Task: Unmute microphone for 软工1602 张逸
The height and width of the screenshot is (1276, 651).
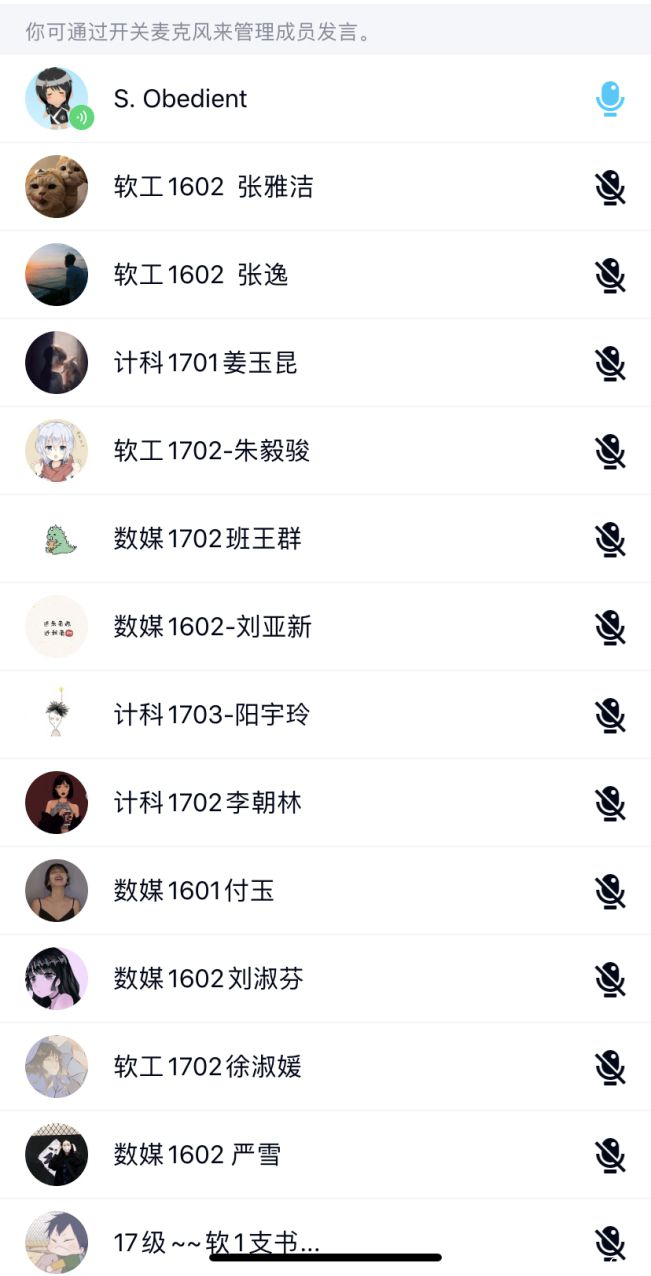Action: [610, 275]
